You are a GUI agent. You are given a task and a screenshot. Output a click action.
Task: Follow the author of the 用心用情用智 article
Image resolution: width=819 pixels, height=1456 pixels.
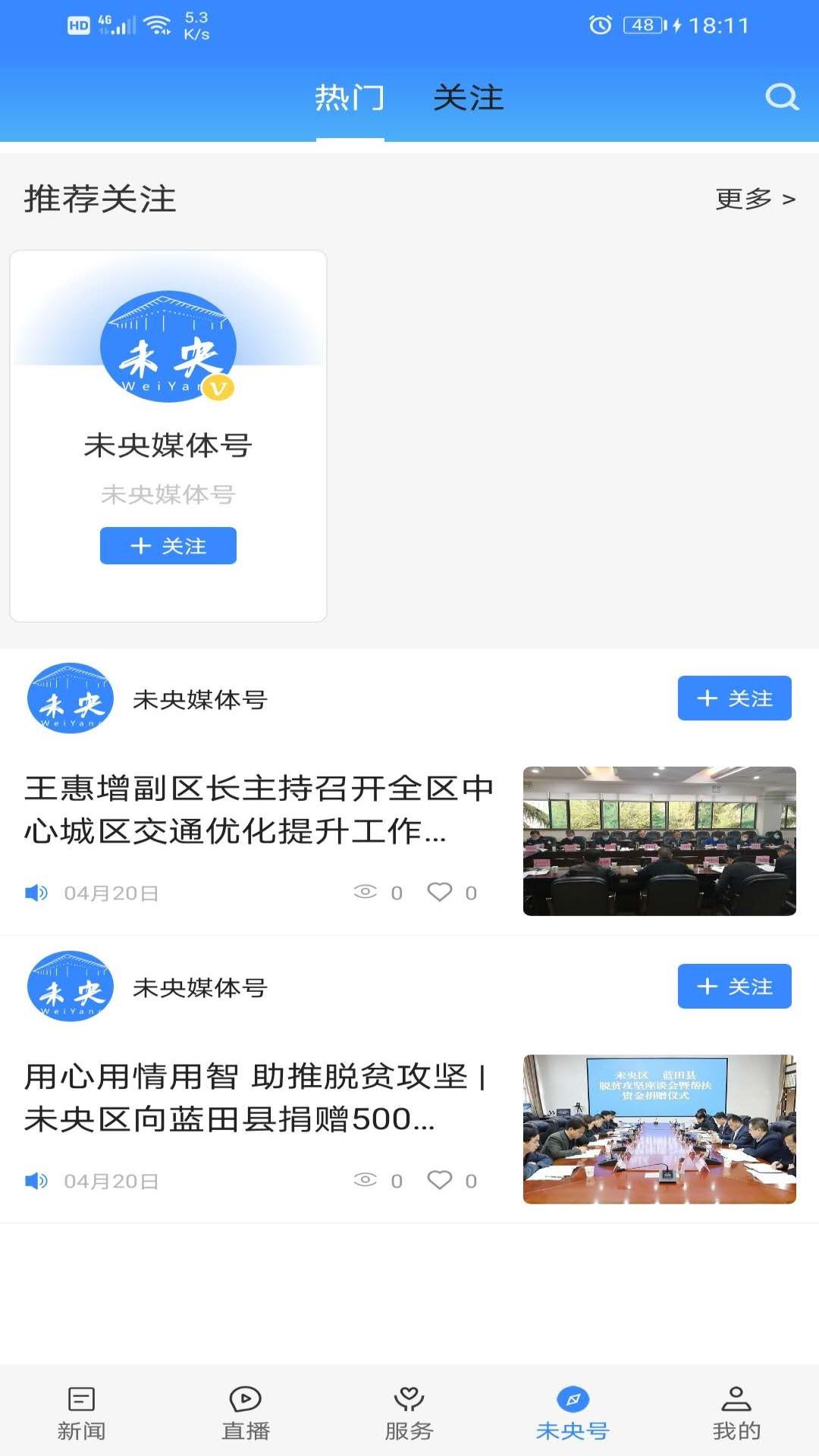coord(733,987)
